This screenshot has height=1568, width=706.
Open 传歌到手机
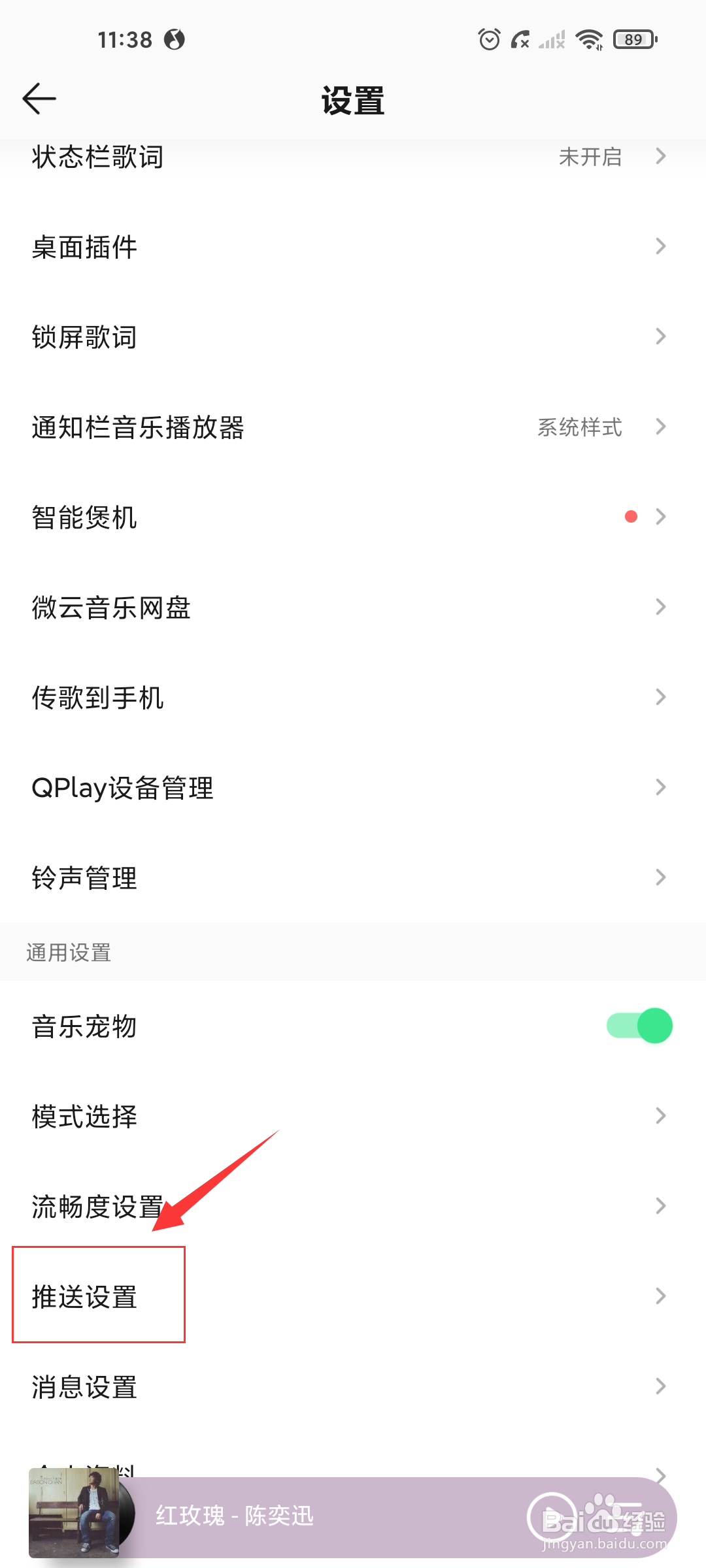coord(353,698)
